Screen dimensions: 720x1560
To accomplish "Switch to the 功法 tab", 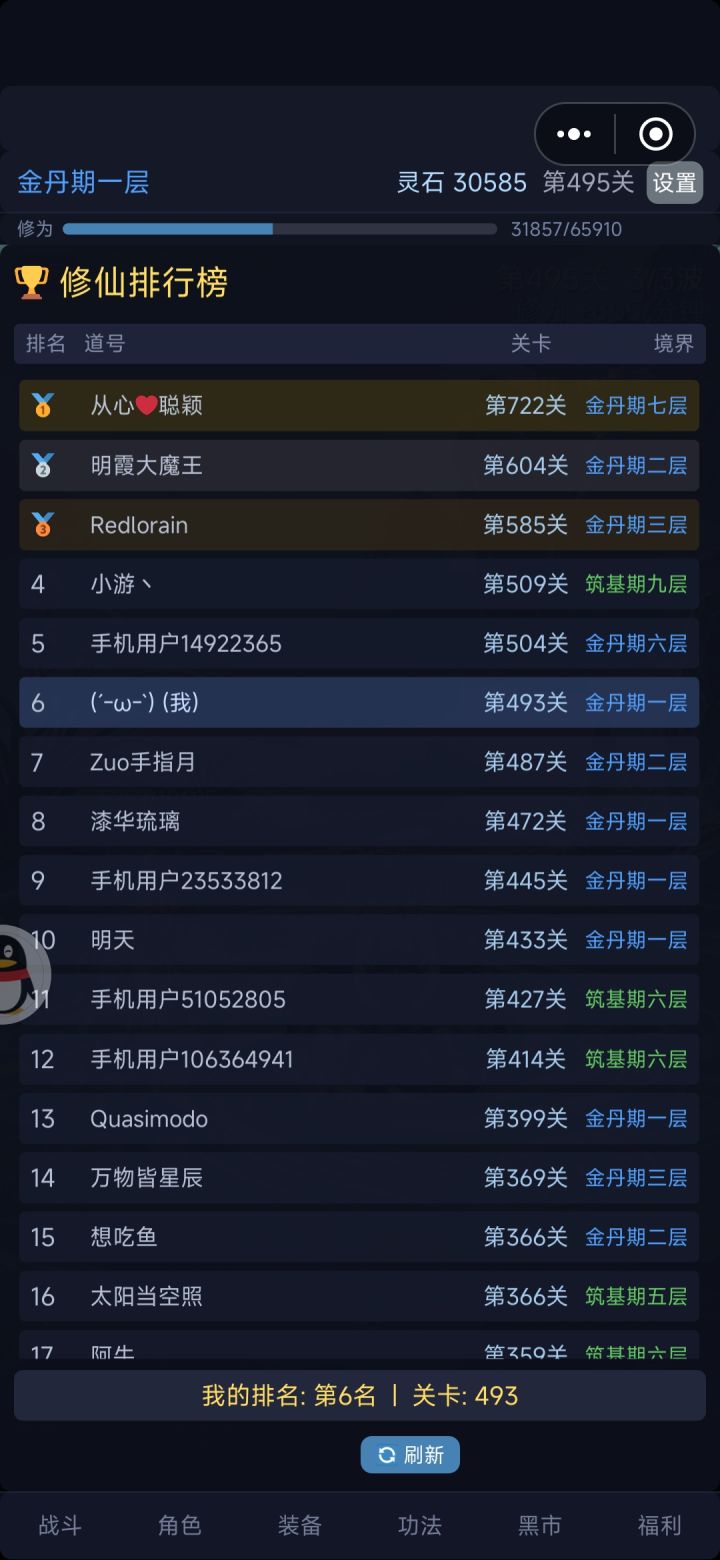I will tap(420, 1524).
